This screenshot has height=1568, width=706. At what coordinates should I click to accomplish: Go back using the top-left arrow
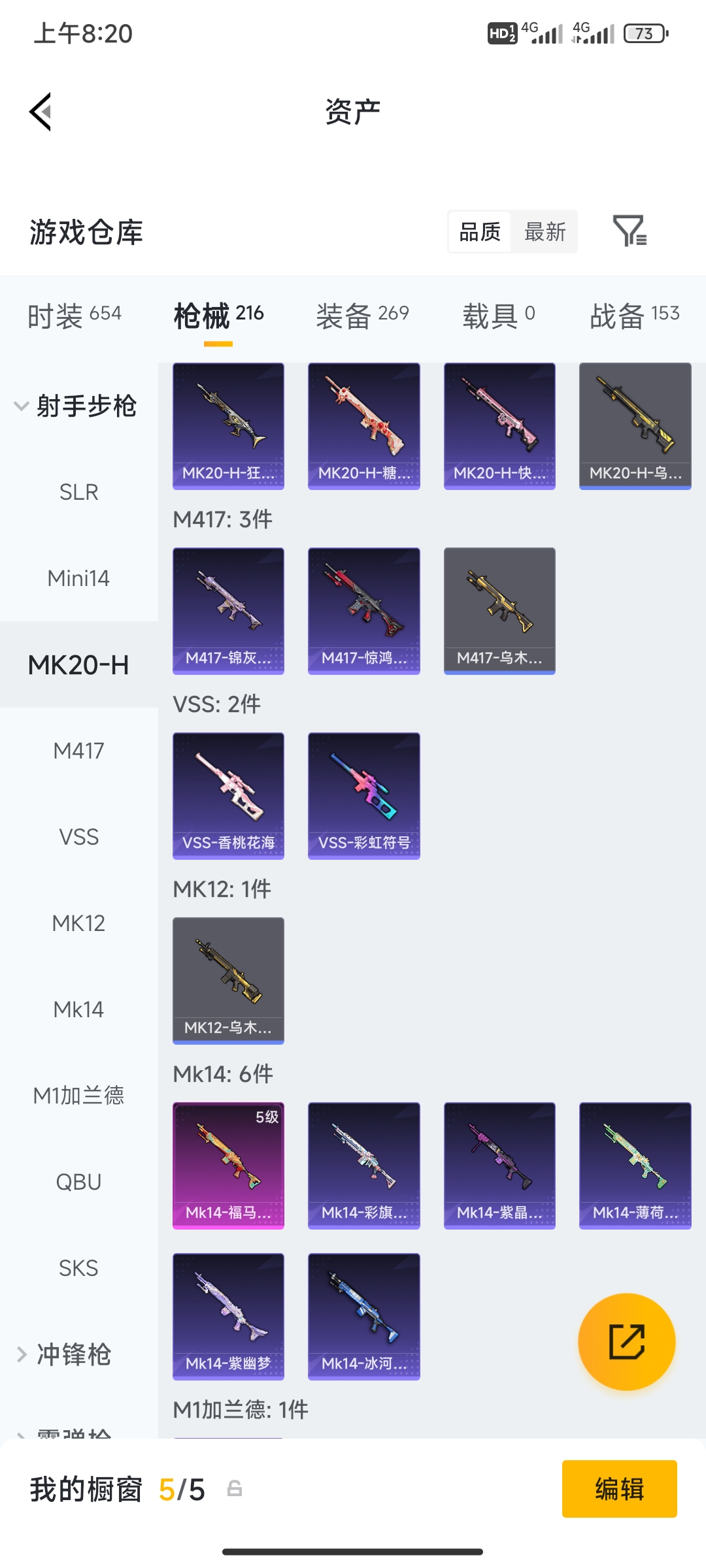(41, 112)
